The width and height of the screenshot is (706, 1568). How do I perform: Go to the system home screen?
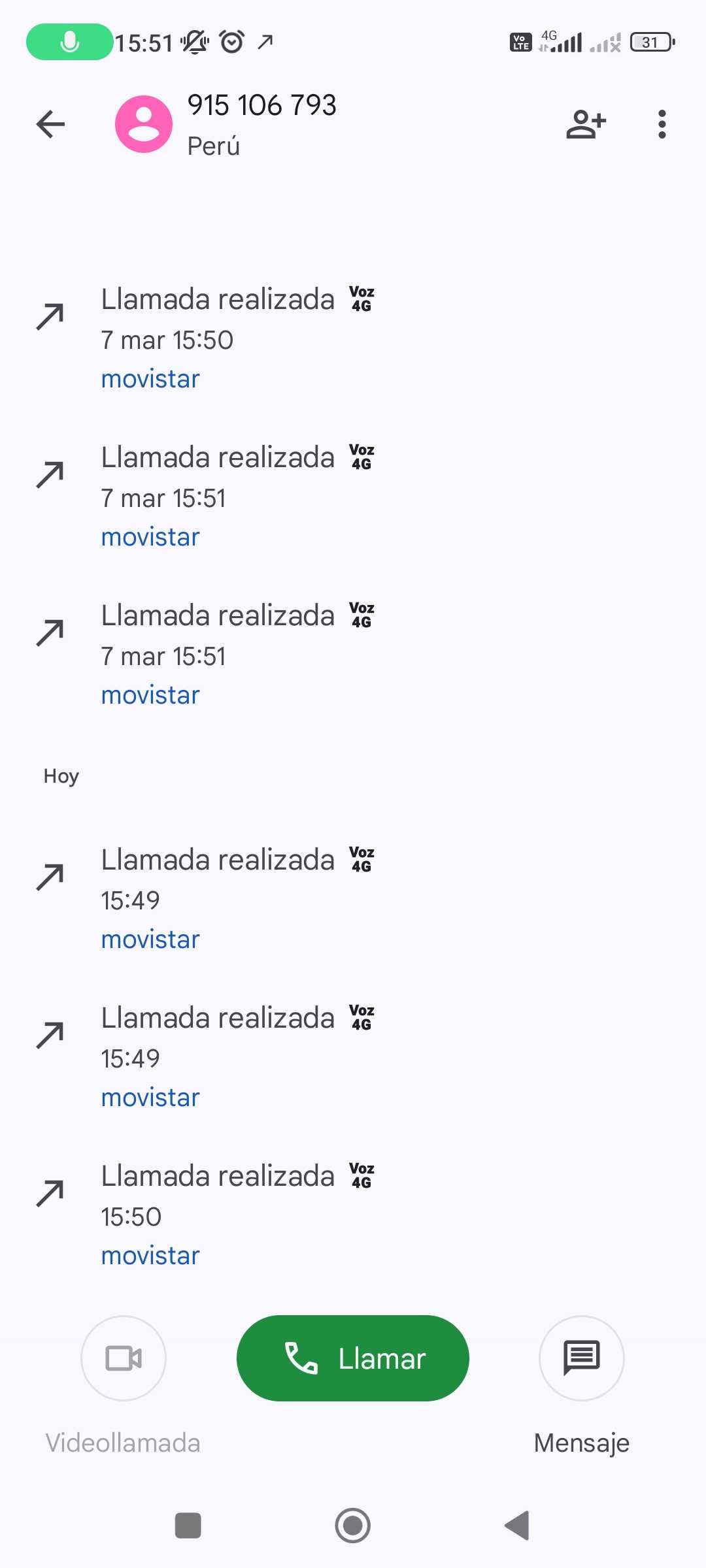click(x=353, y=1526)
